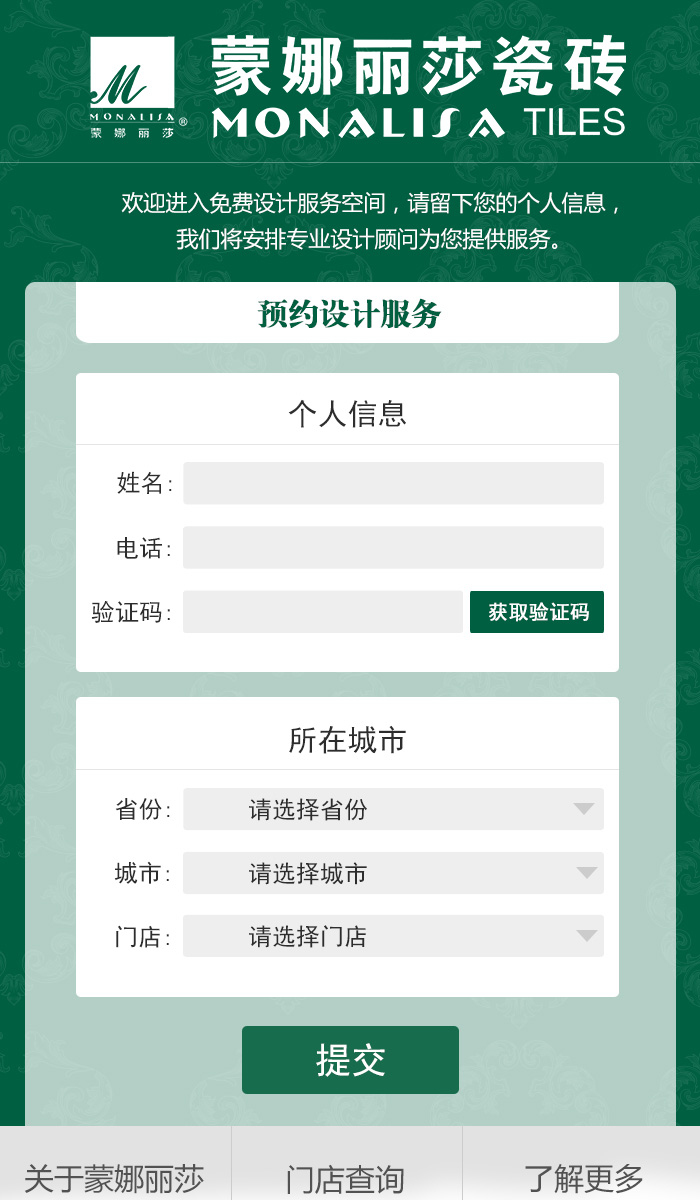Tap the 姓名 name input field

click(393, 483)
